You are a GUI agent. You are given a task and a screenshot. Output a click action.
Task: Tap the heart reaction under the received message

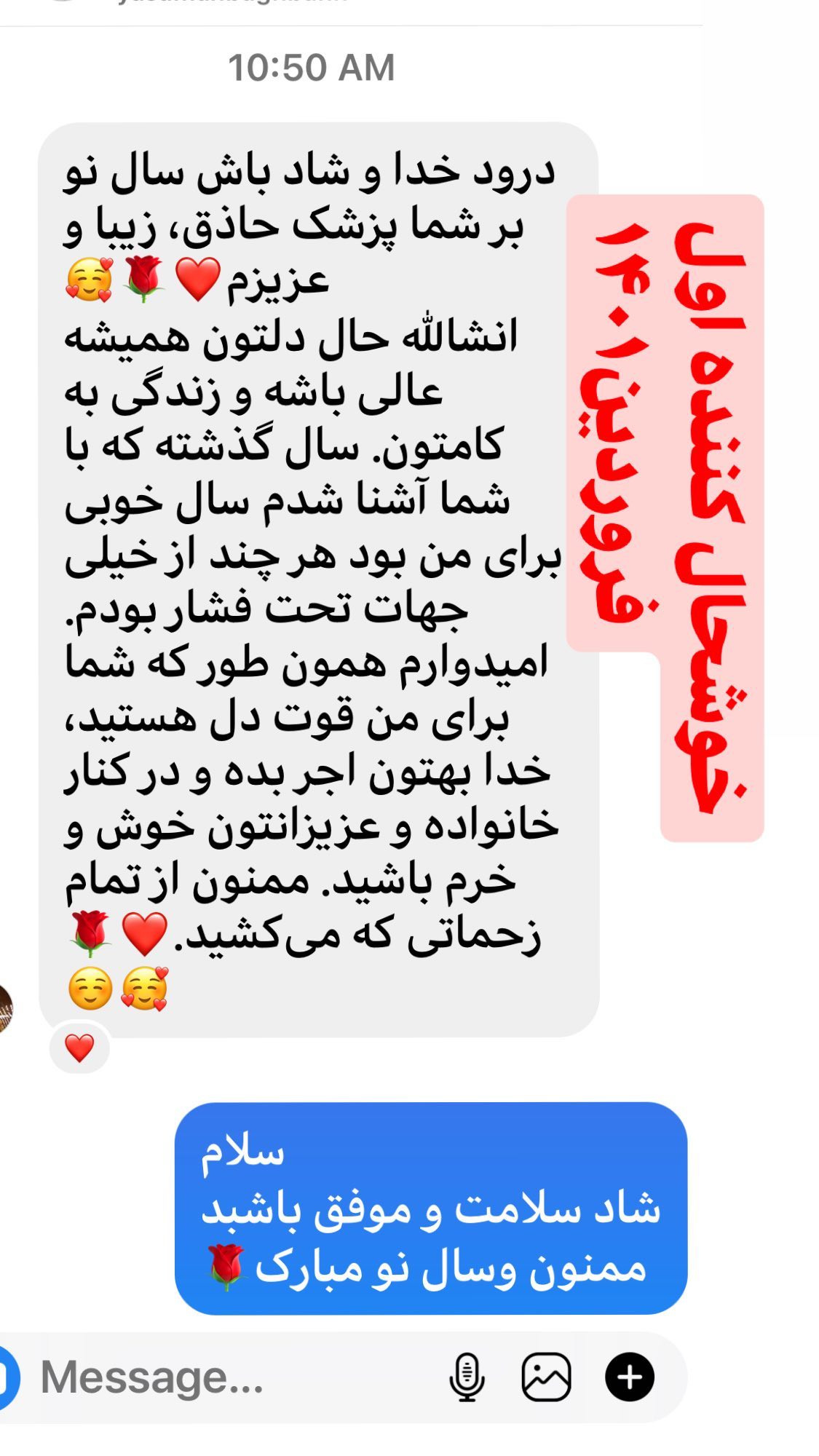(79, 1048)
